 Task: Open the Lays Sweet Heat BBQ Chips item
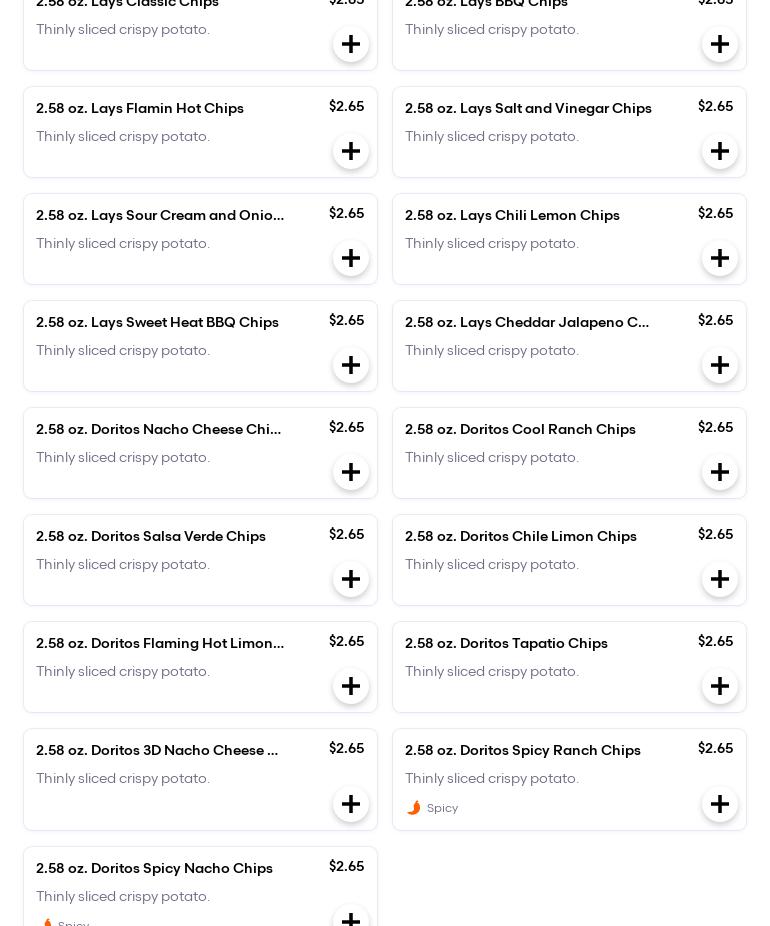pyautogui.click(x=157, y=322)
